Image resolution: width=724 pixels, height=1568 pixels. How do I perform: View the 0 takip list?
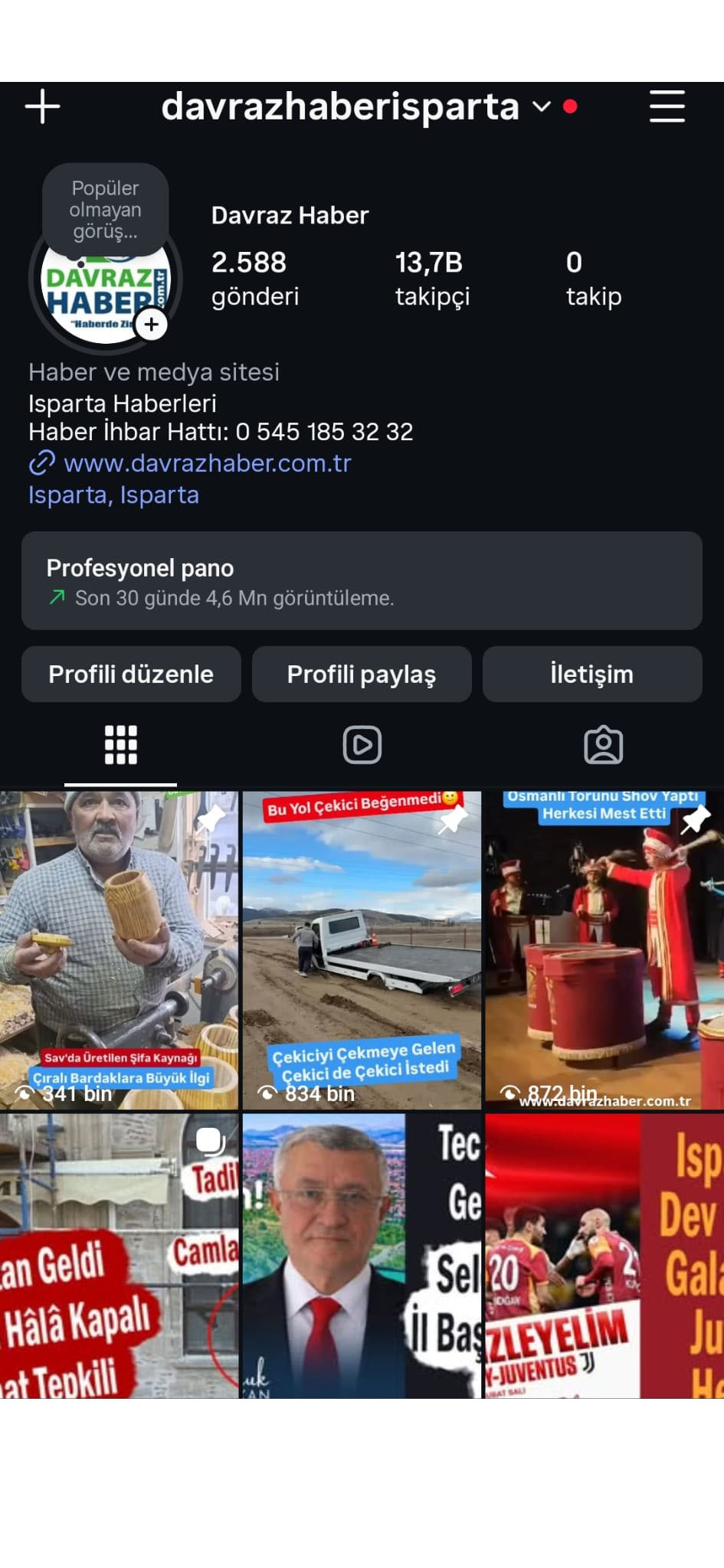click(593, 279)
